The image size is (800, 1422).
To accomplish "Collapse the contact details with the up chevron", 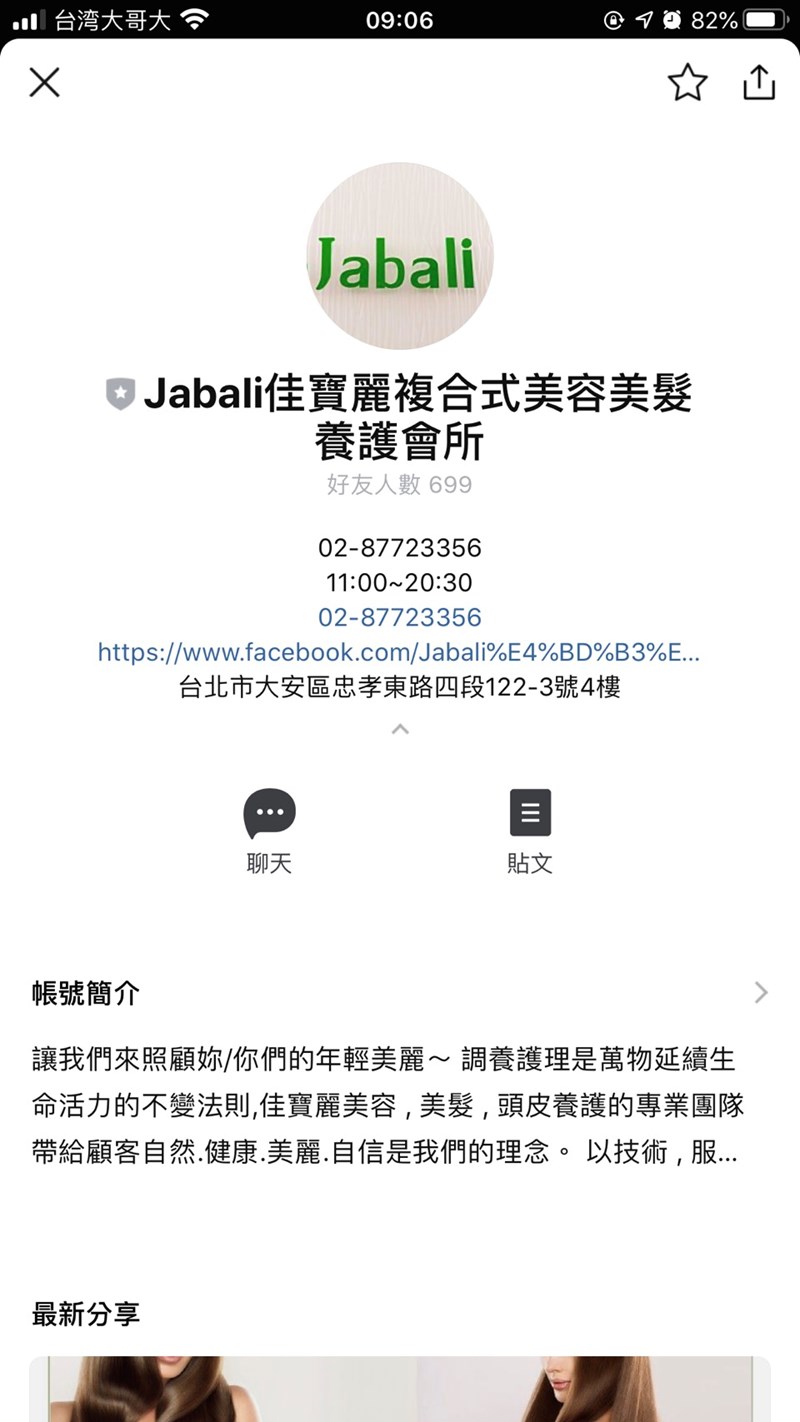I will [400, 730].
